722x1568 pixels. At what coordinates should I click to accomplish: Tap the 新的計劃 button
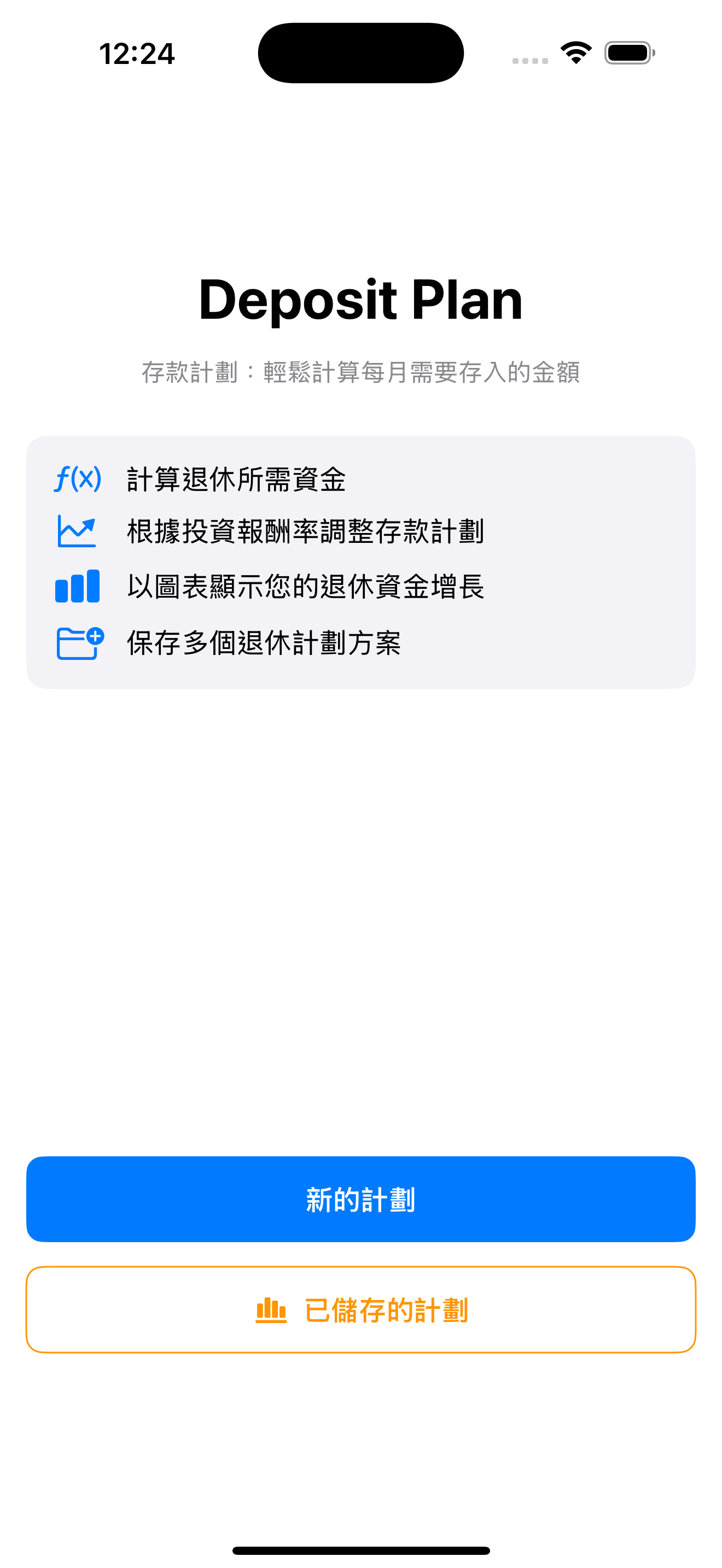pyautogui.click(x=360, y=1198)
